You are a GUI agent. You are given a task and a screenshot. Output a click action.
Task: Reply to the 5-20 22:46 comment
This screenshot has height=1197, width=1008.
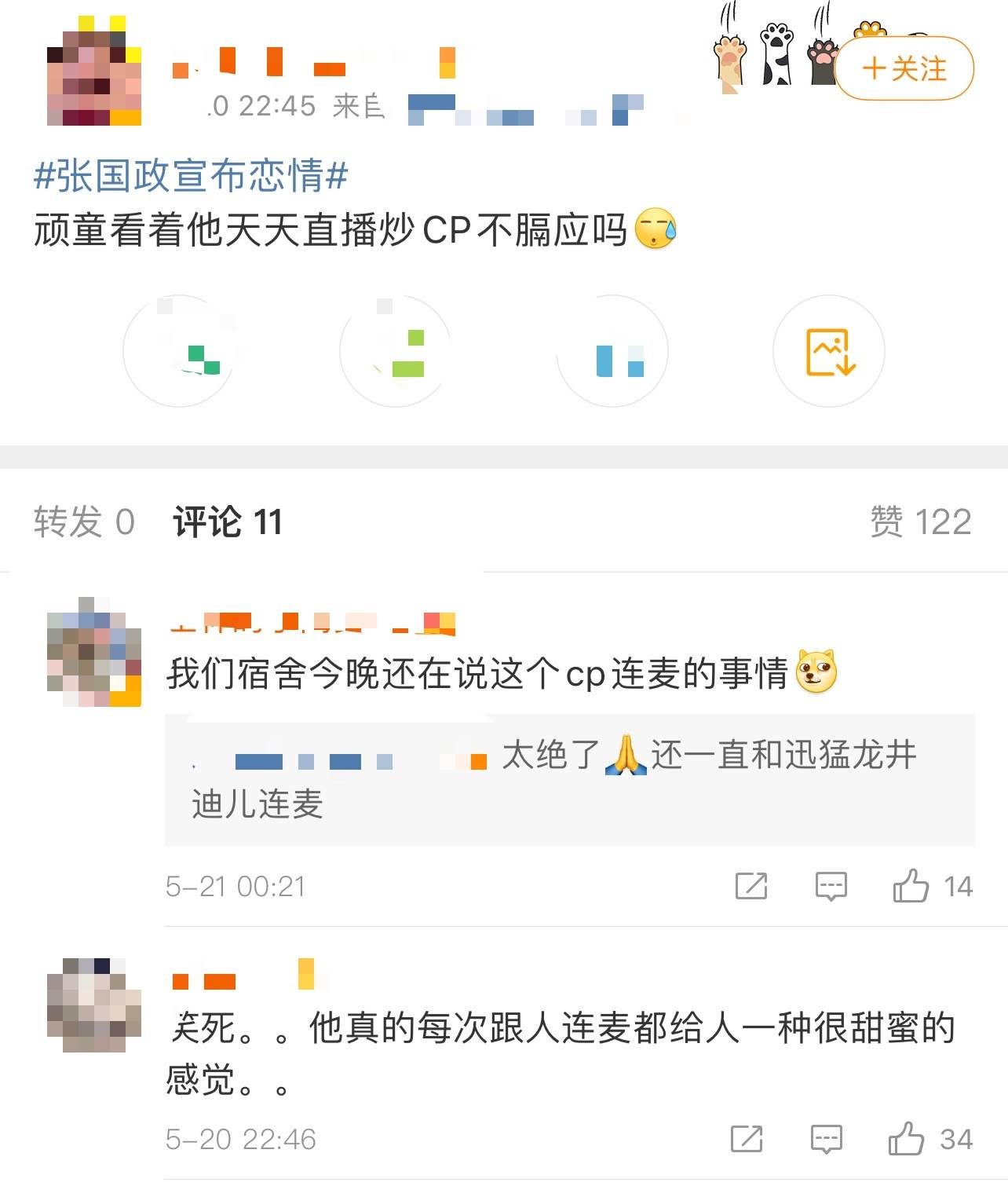[826, 1139]
